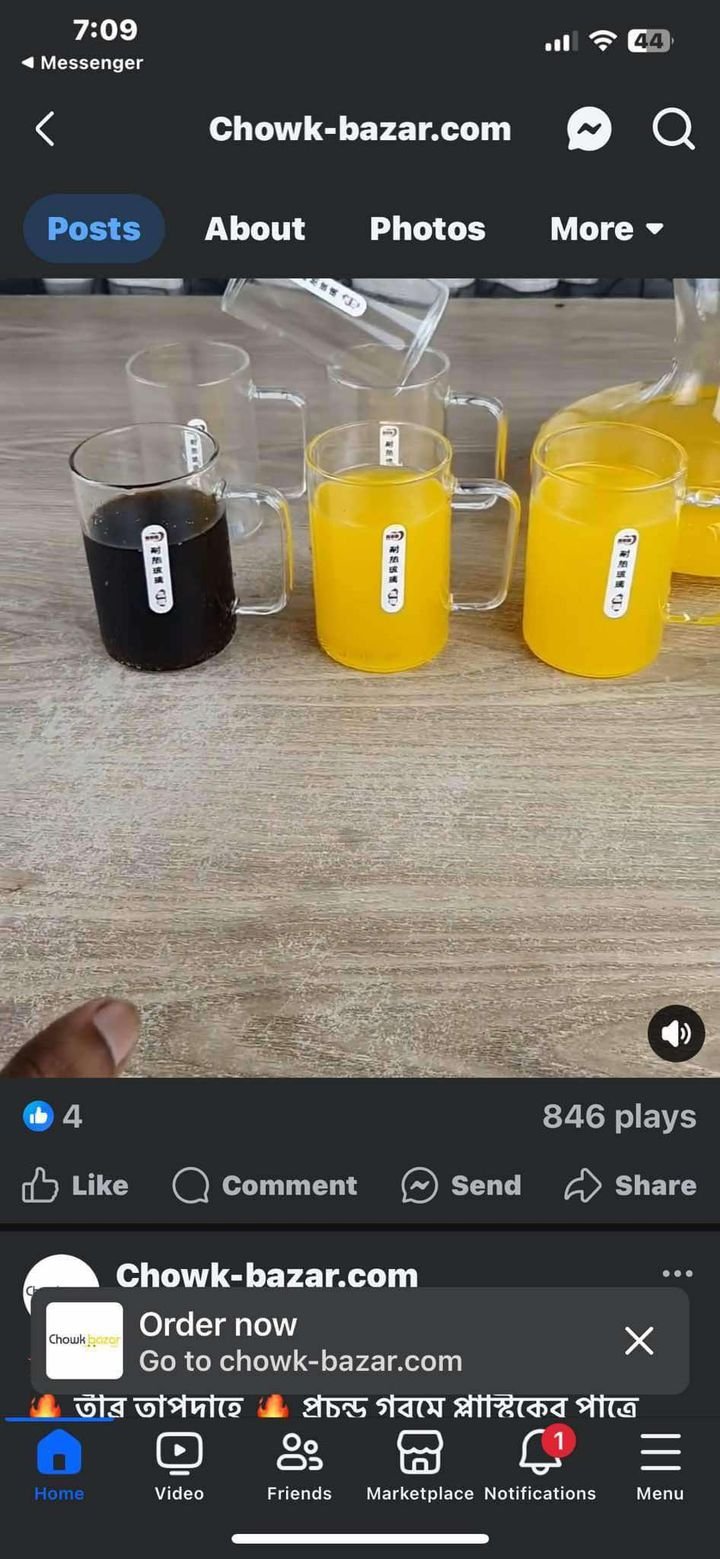Dismiss the Order now banner
Screen dimensions: 720x1559
pos(639,1341)
